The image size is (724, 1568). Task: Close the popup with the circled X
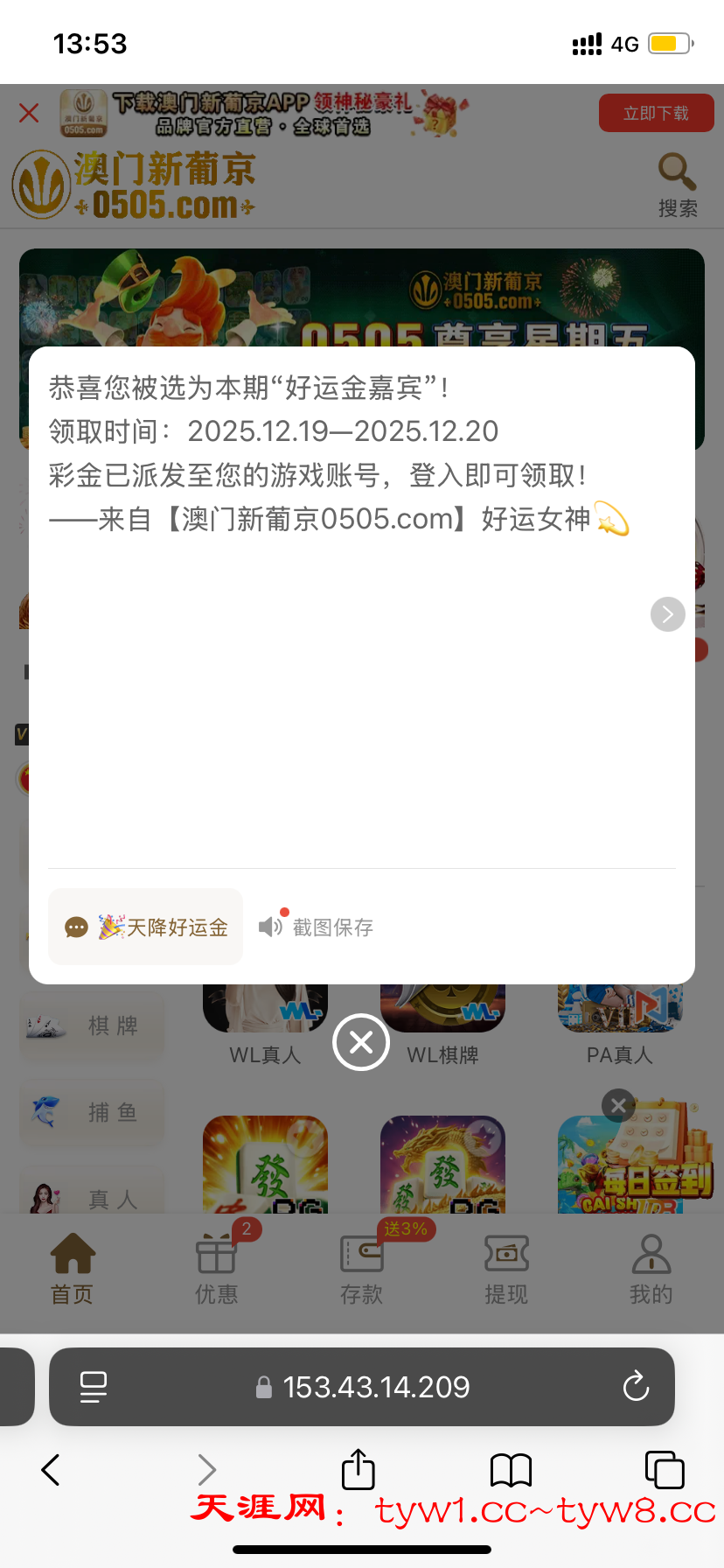coord(361,1042)
